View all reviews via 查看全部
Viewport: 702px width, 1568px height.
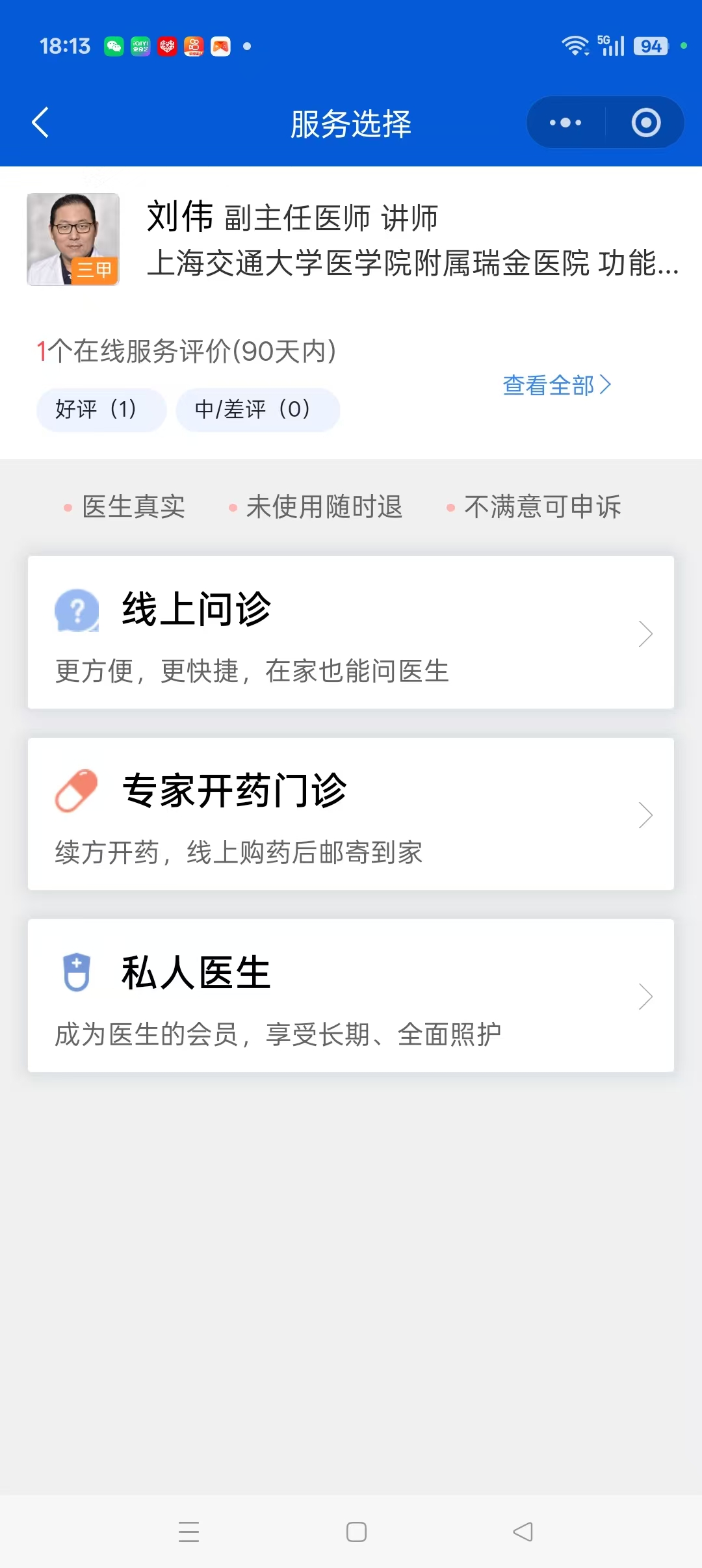[x=556, y=385]
